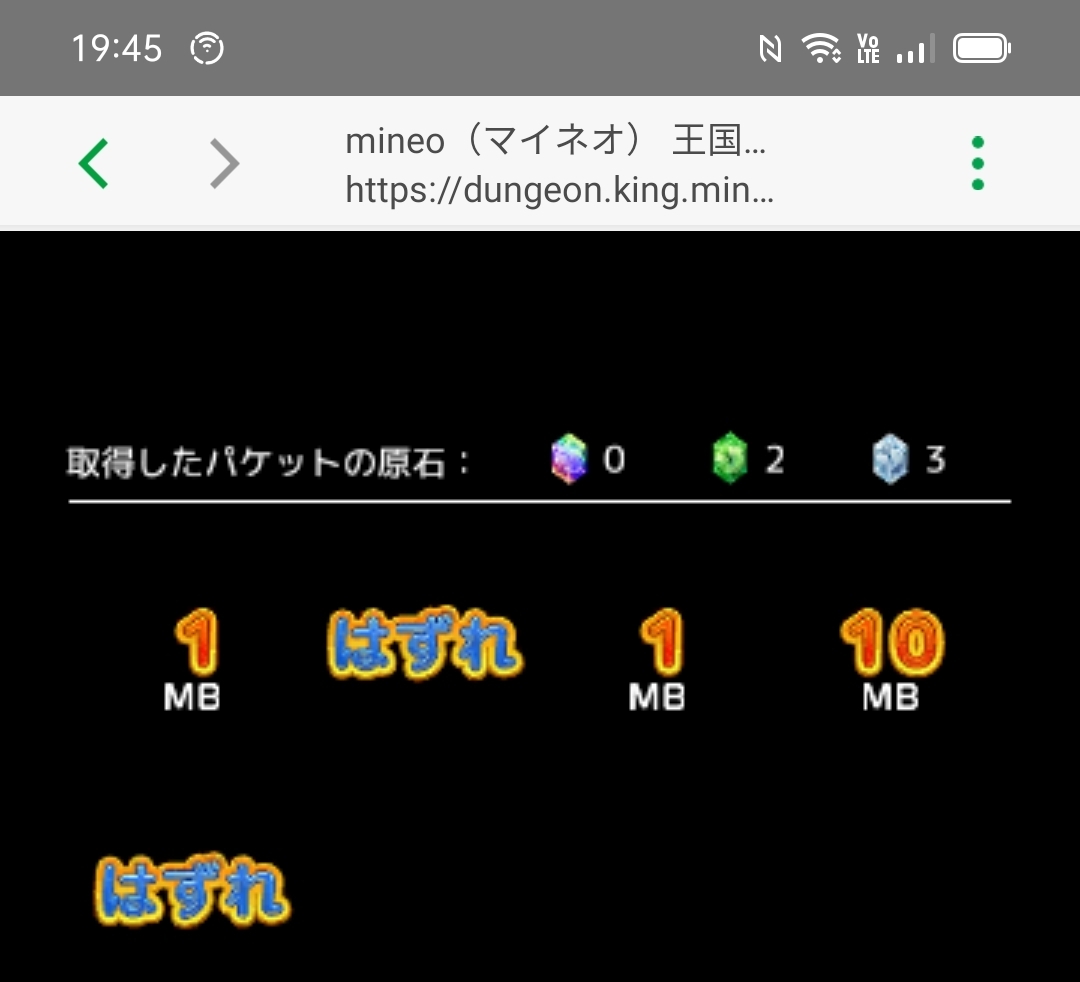Go forward to the next page
The image size is (1080, 982).
coord(225,163)
